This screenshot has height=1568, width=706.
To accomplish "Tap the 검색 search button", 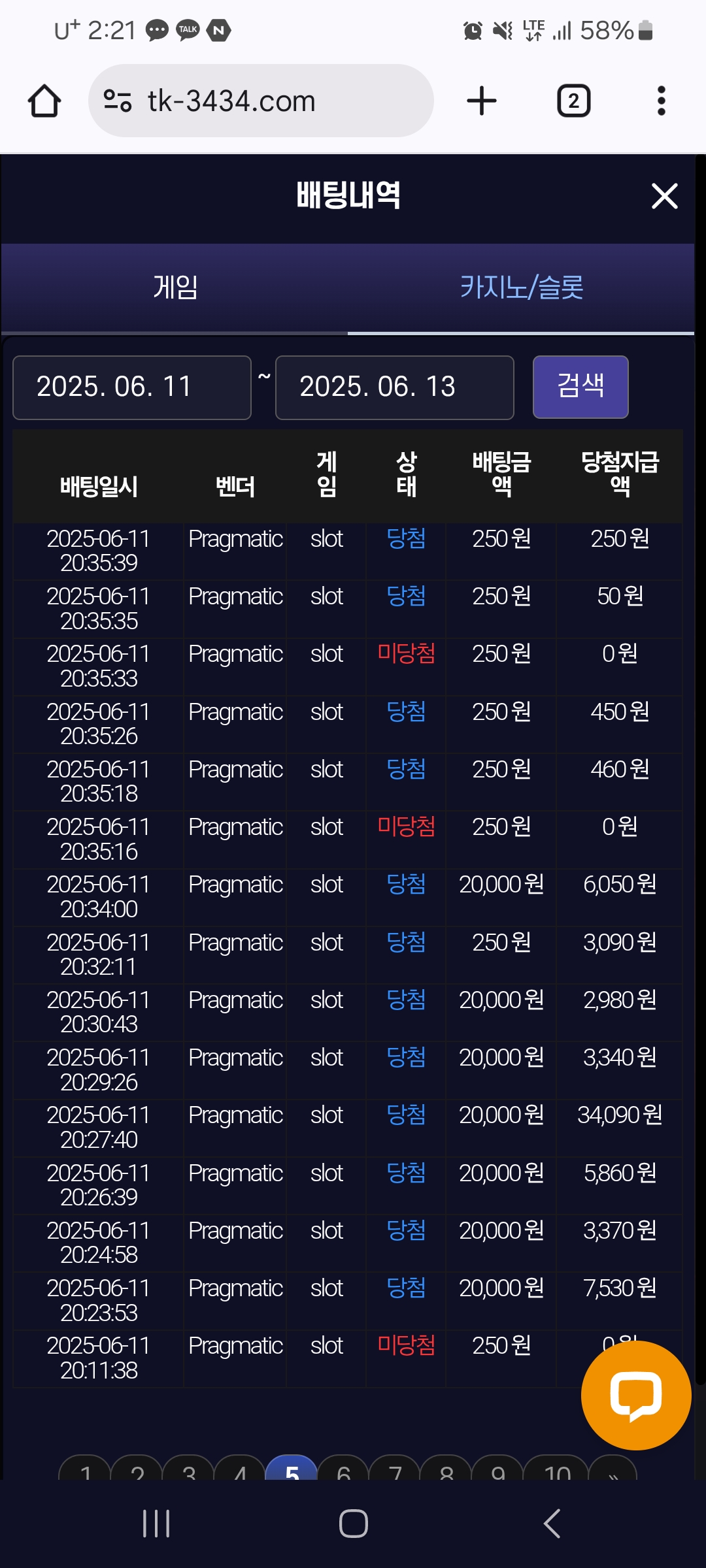I will coord(580,387).
